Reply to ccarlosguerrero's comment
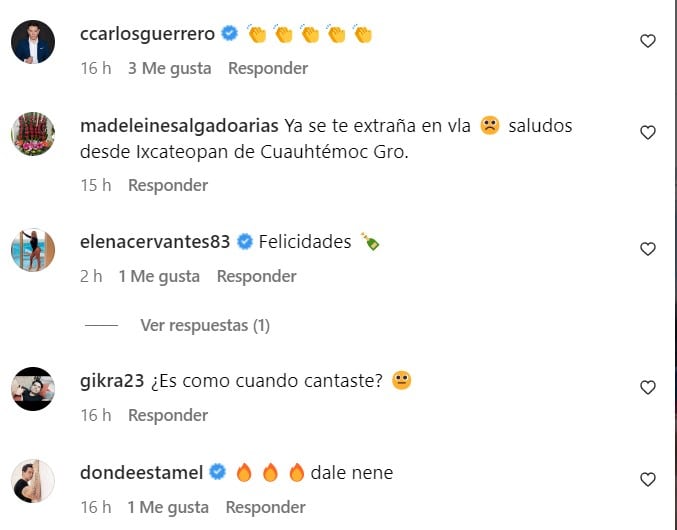The width and height of the screenshot is (677, 530). click(267, 68)
